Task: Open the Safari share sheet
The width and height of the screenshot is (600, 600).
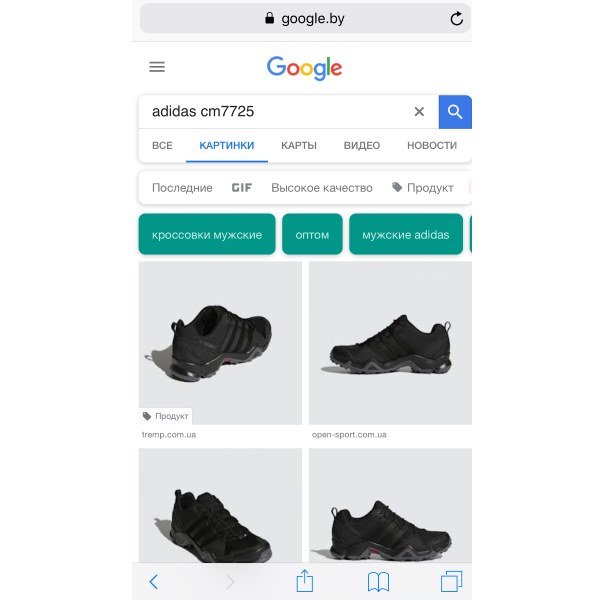Action: point(305,581)
